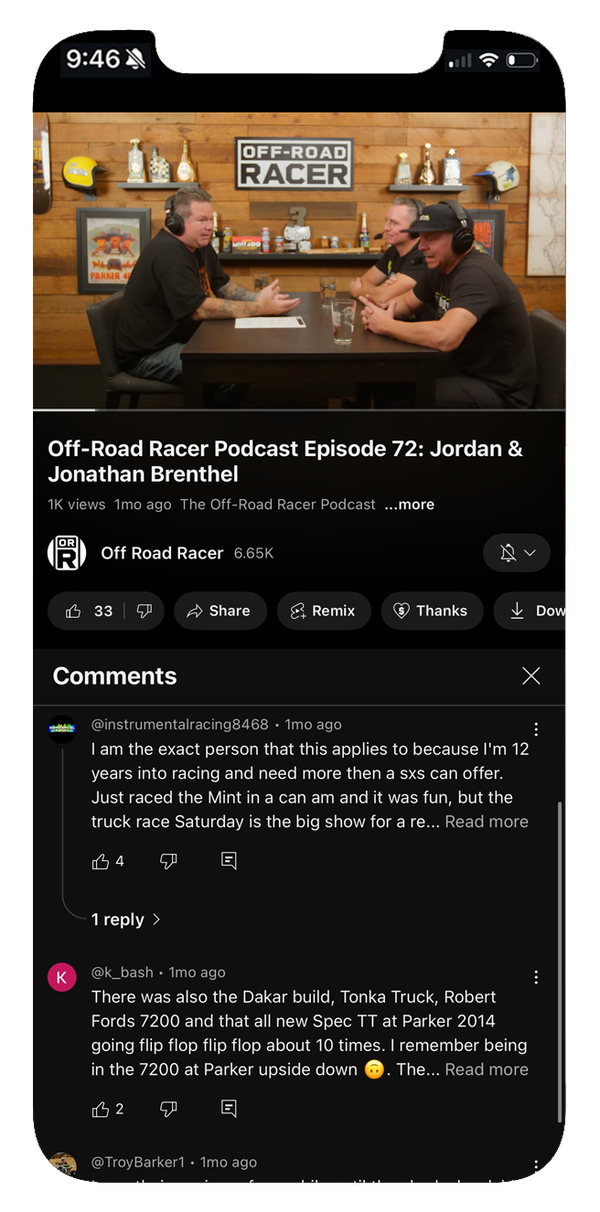Viewport: 600px width, 1212px height.
Task: Dislike the video
Action: click(144, 611)
